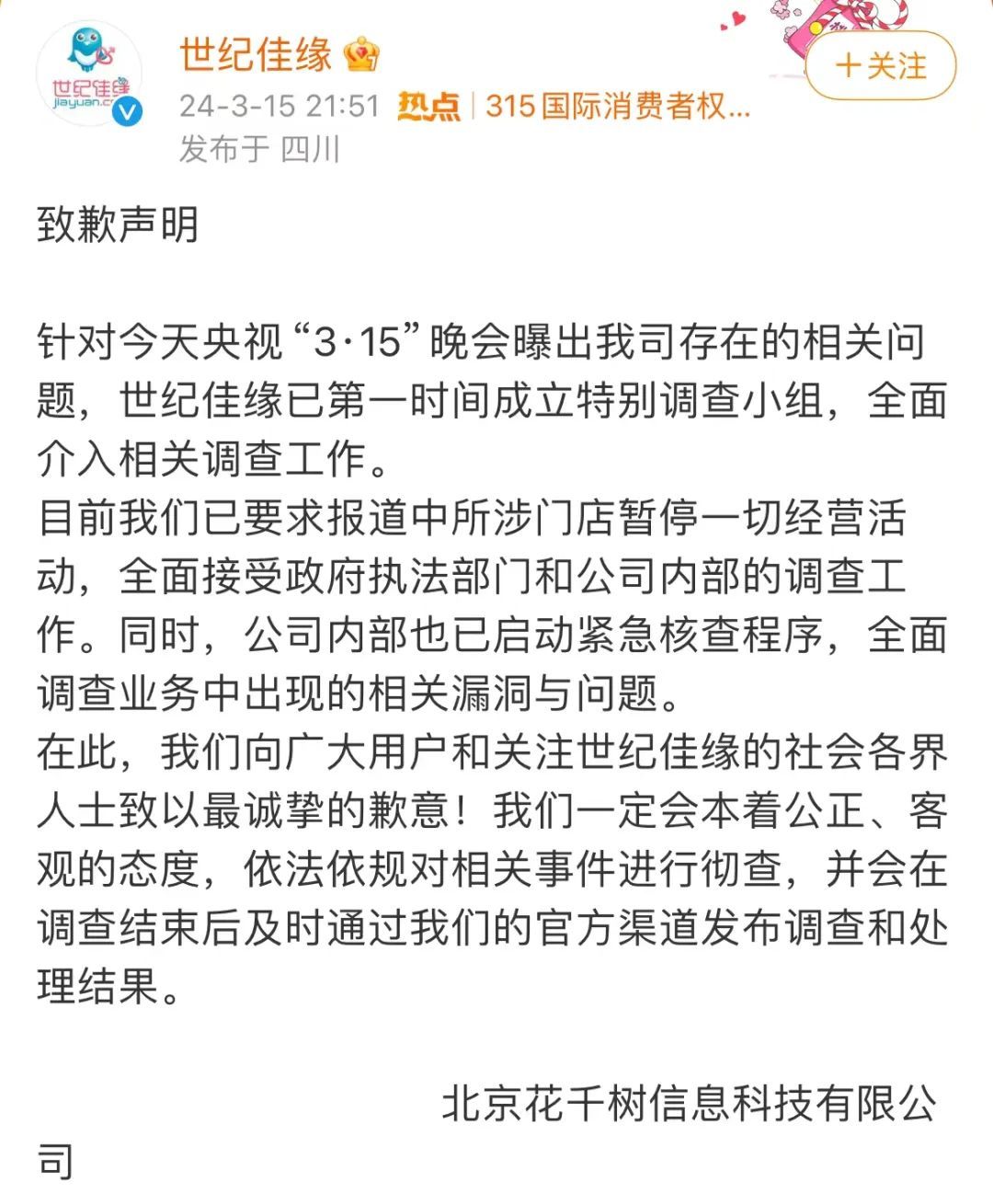This screenshot has height=1204, width=993.
Task: Open 世纪佳缘's profile avatar
Action: 89,75
